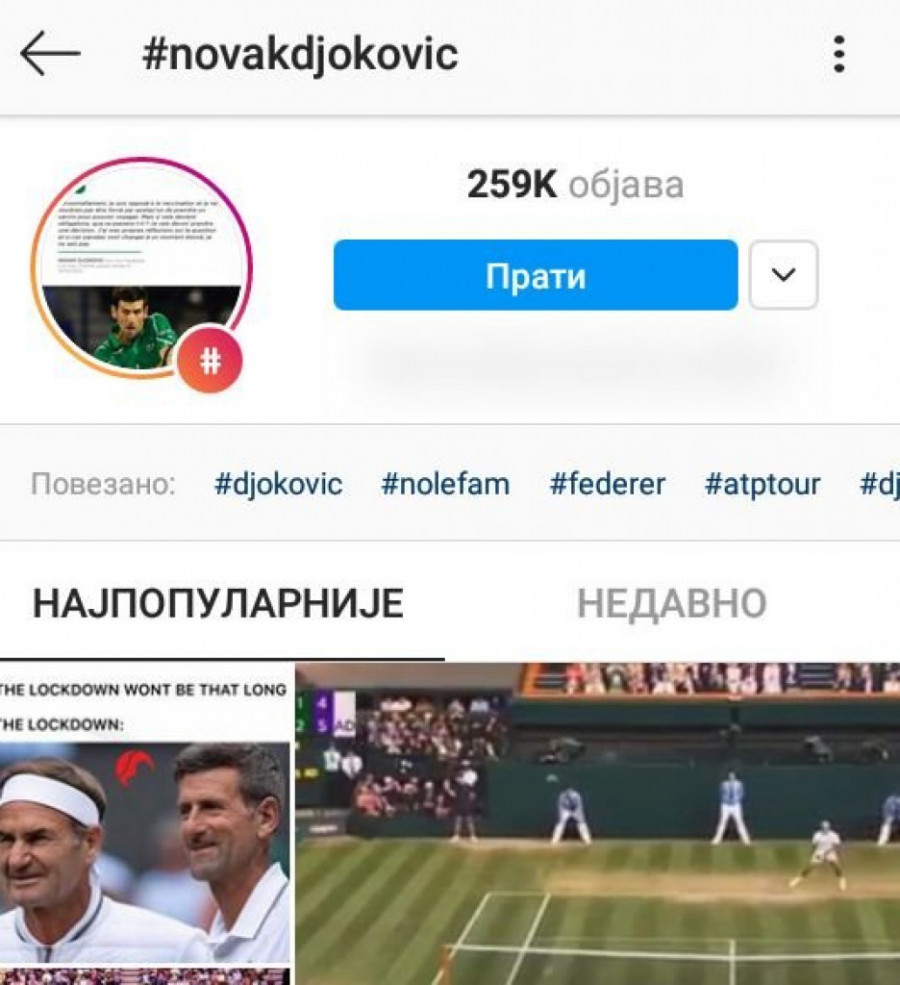The image size is (900, 985).
Task: Tap the blue Прати follow button
Action: (535, 275)
